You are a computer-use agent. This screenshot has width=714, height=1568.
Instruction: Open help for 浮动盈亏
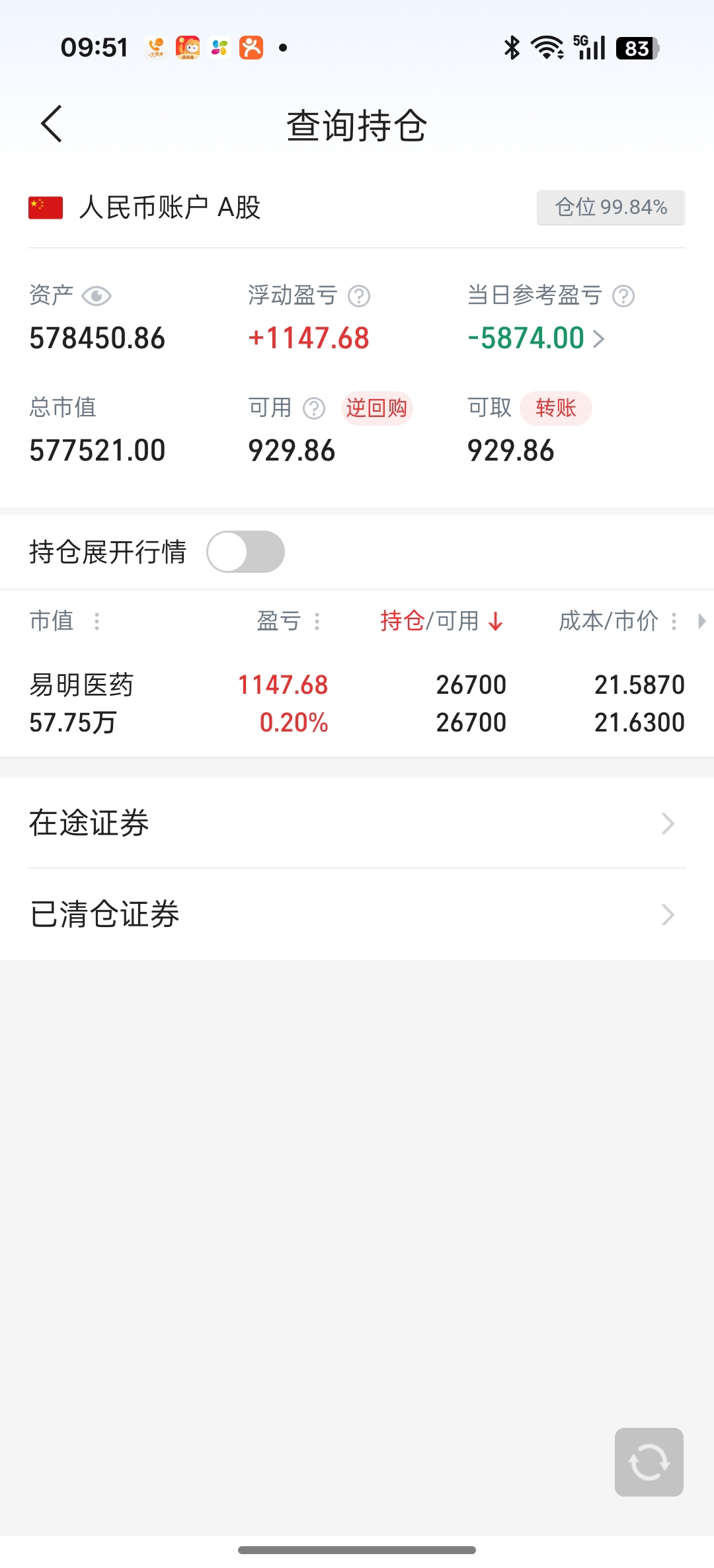tap(359, 296)
